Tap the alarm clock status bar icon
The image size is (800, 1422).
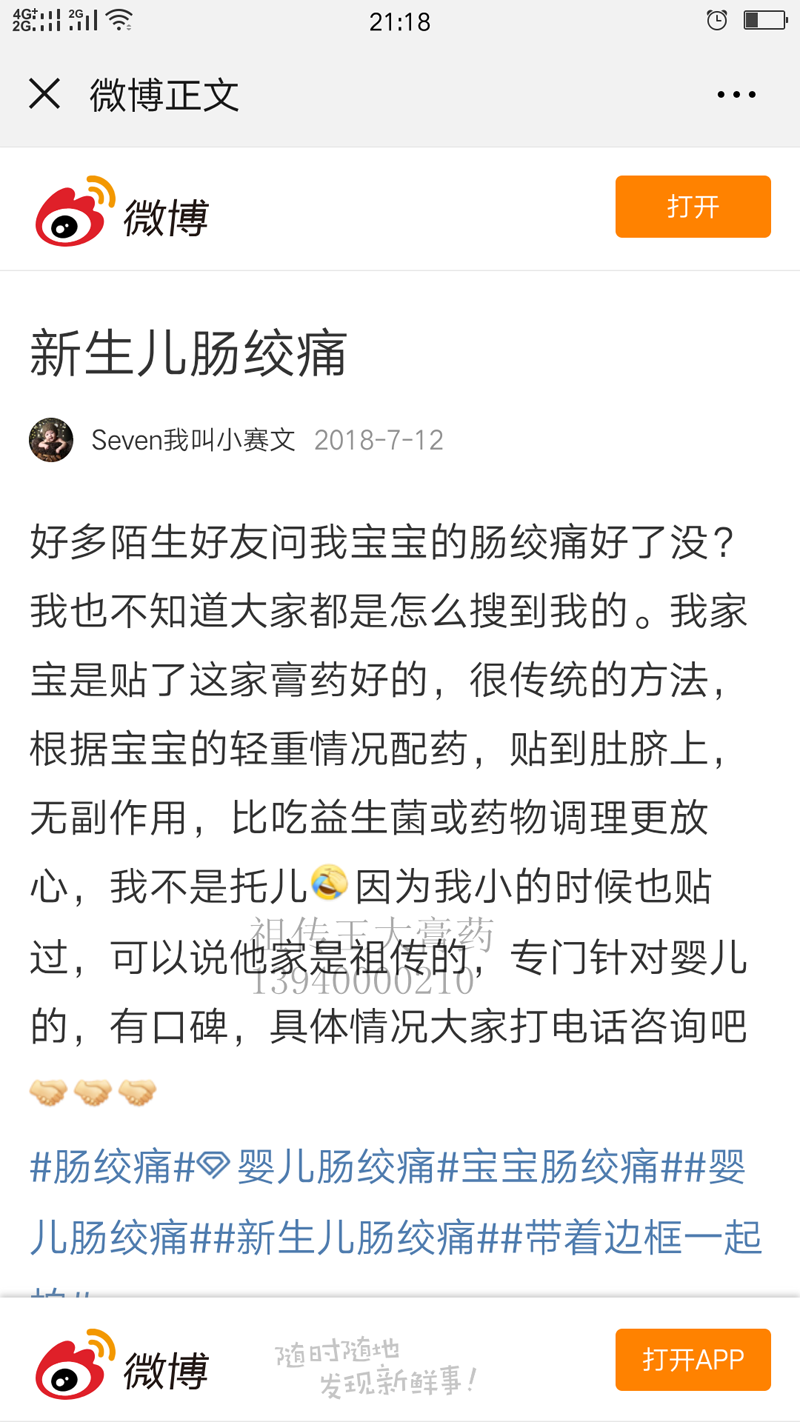tap(716, 19)
